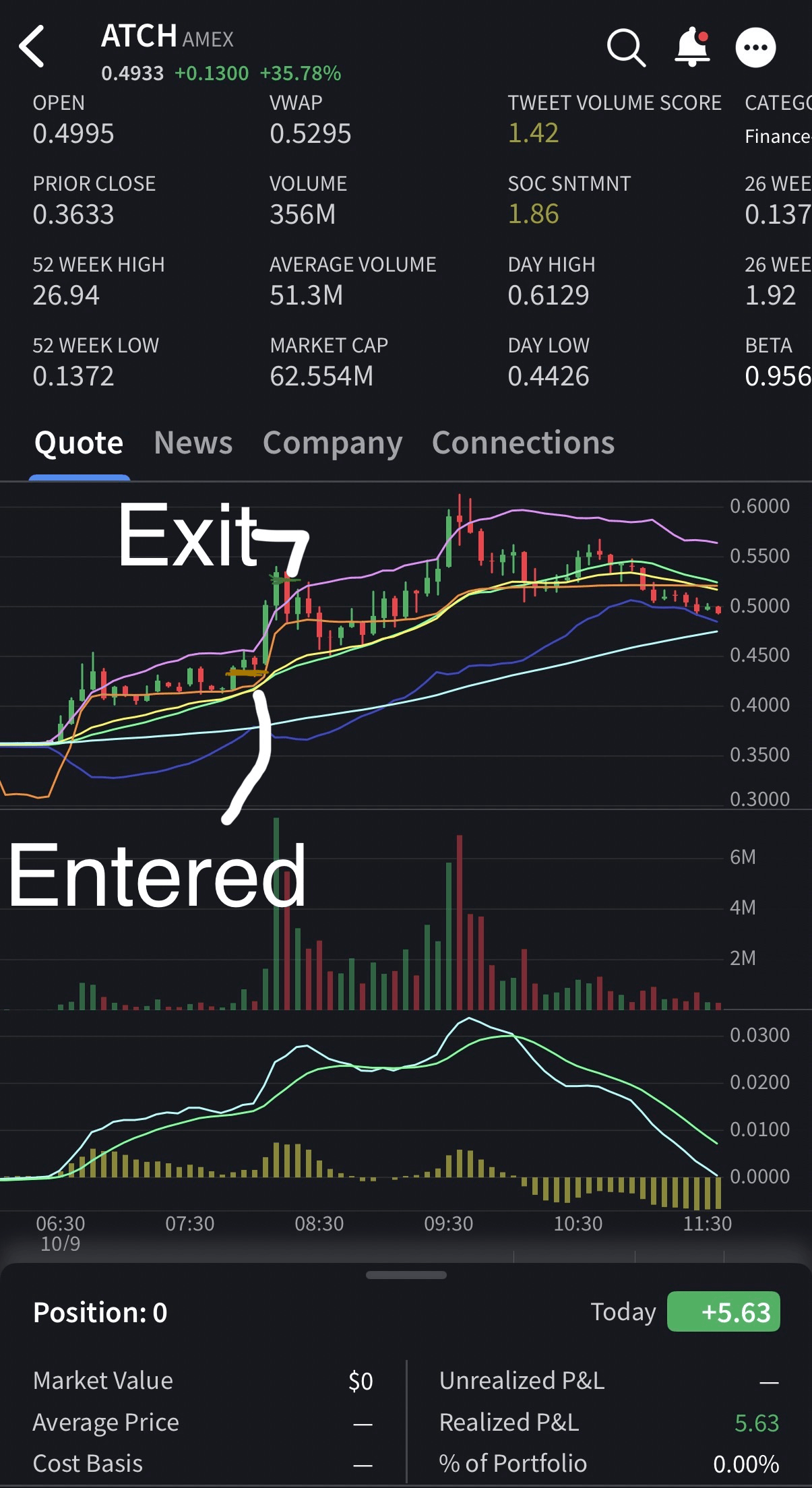
Task: Select the Quote tab
Action: 79,443
